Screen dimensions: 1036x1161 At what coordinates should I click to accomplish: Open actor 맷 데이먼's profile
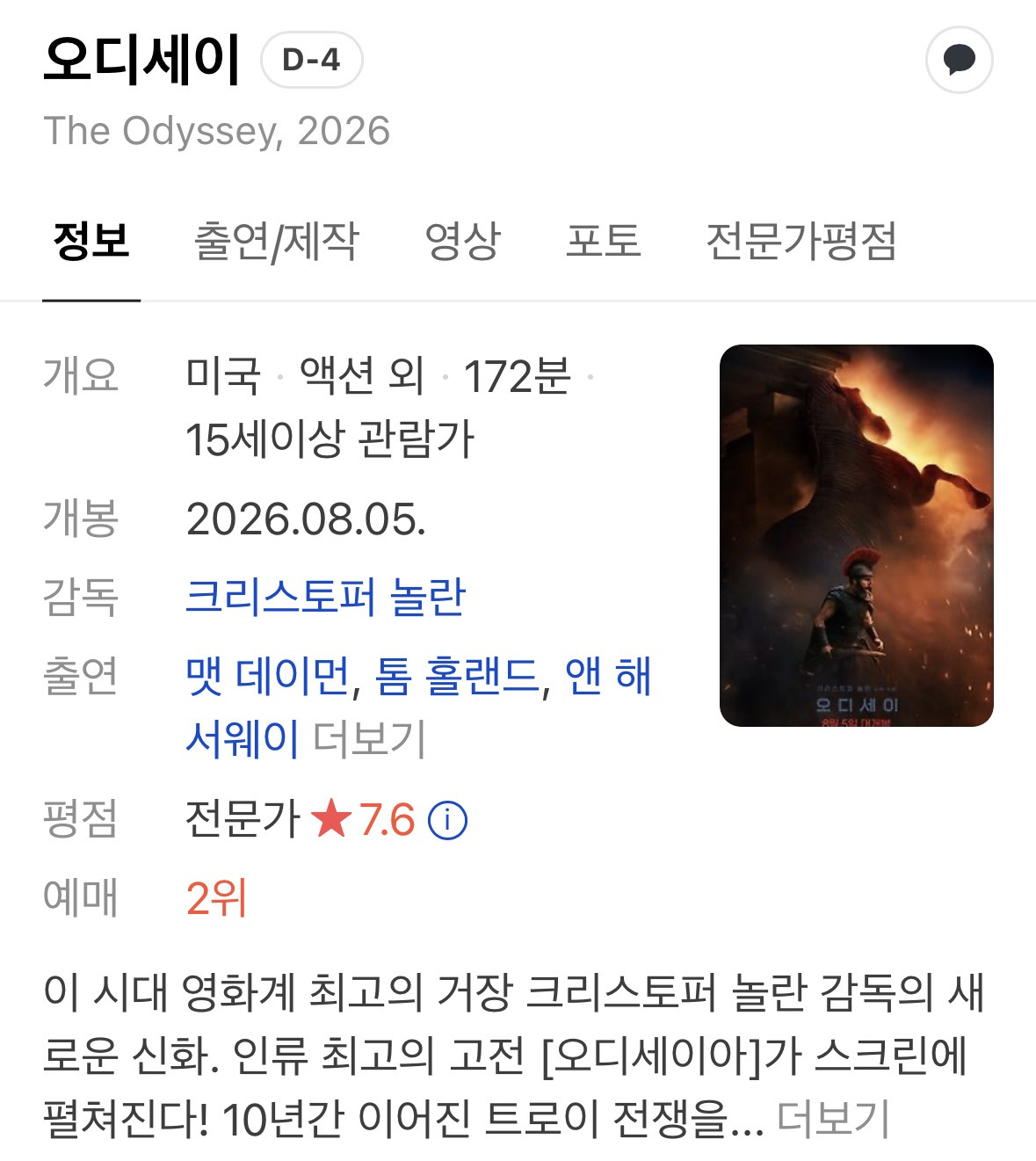[x=268, y=677]
